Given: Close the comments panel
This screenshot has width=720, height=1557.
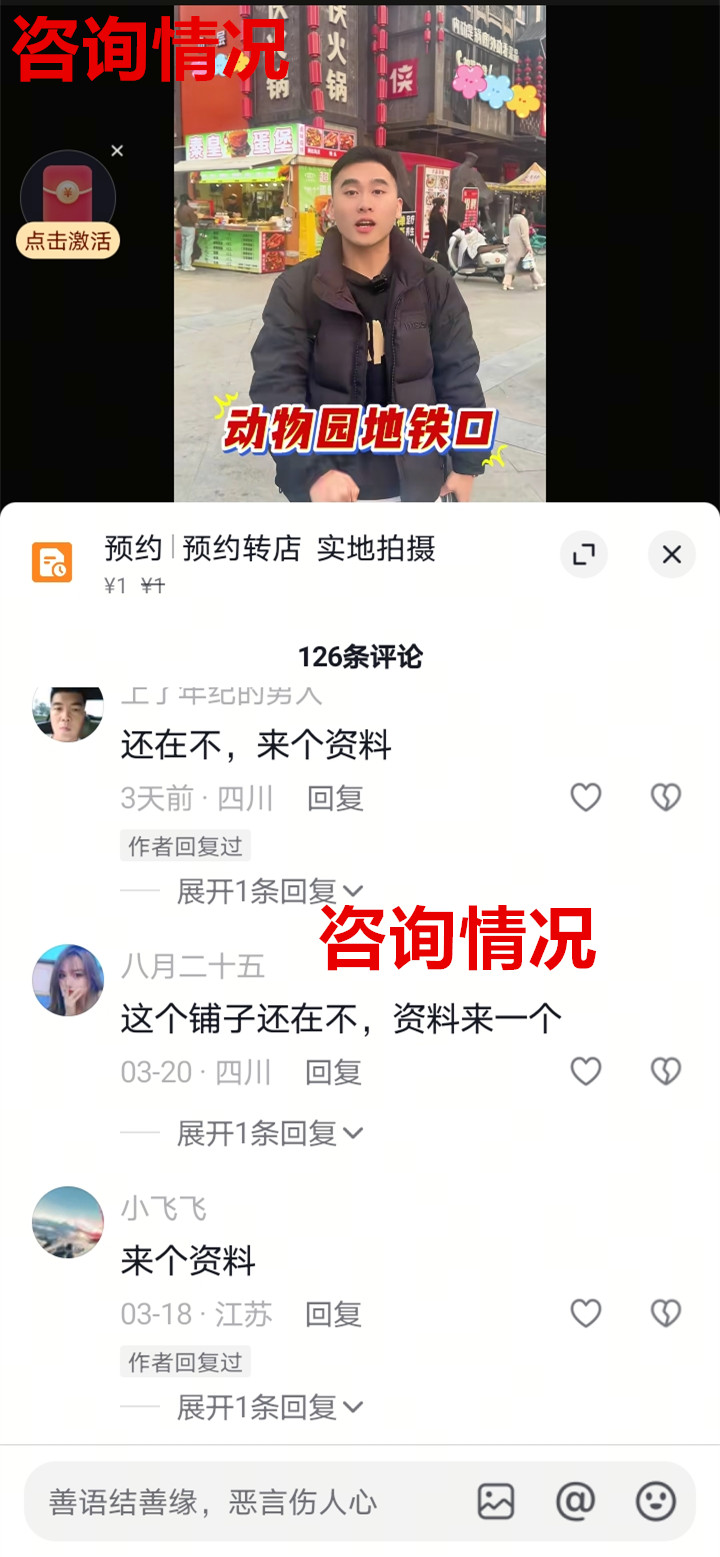Looking at the screenshot, I should pos(671,555).
